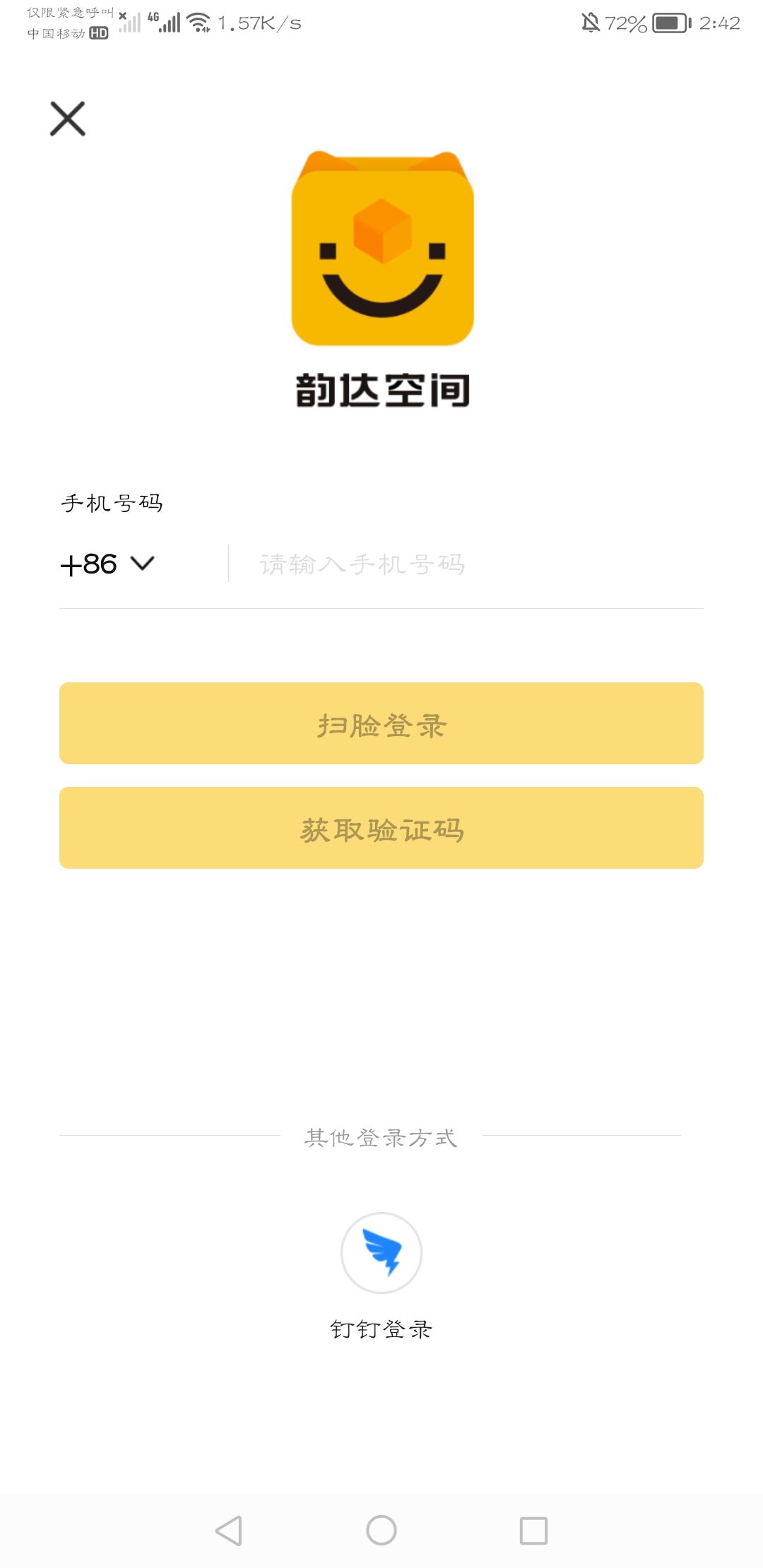Tap the muted notification bell icon
Viewport: 763px width, 1568px height.
tap(590, 21)
